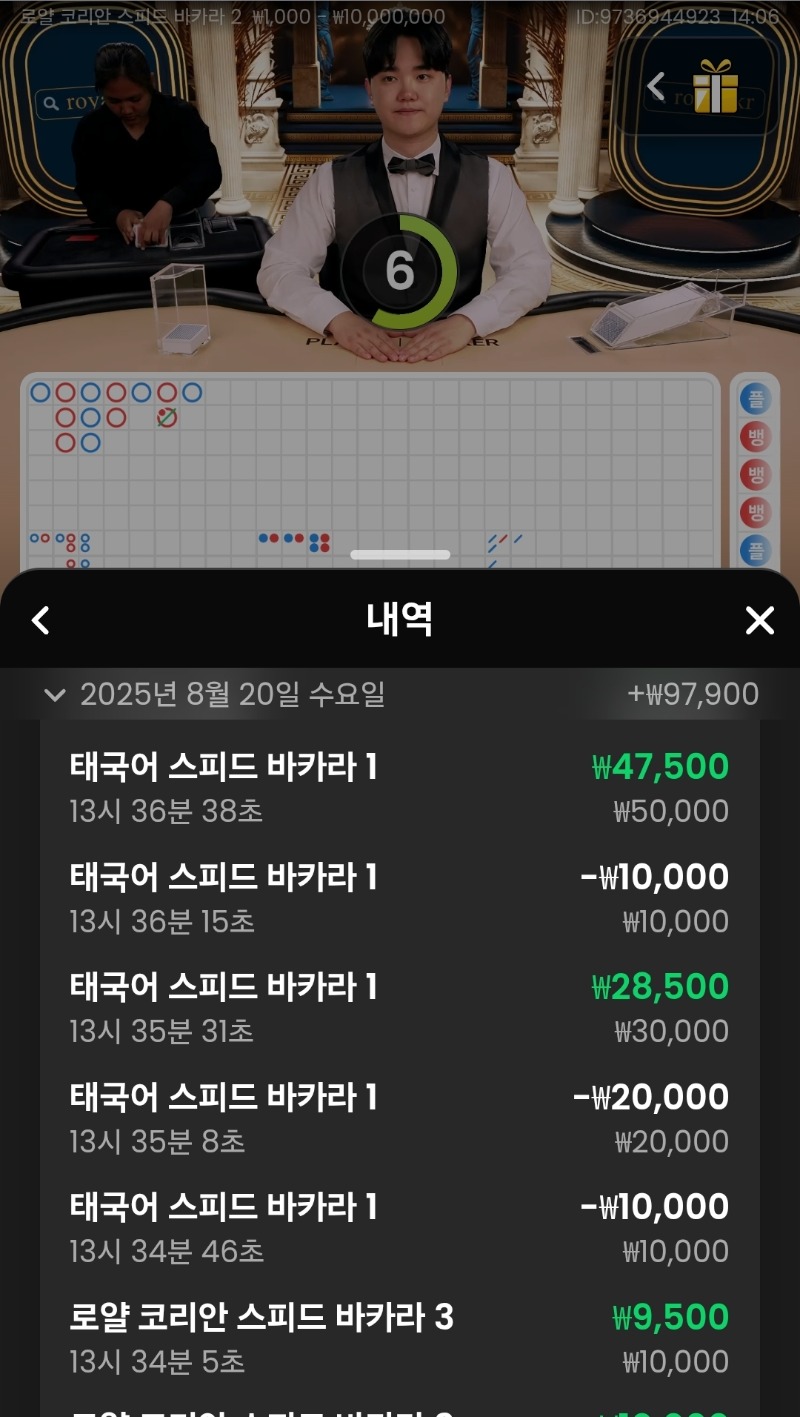Screen dimensions: 800x1417
Task: Open the gift box promotions icon
Action: 715,86
